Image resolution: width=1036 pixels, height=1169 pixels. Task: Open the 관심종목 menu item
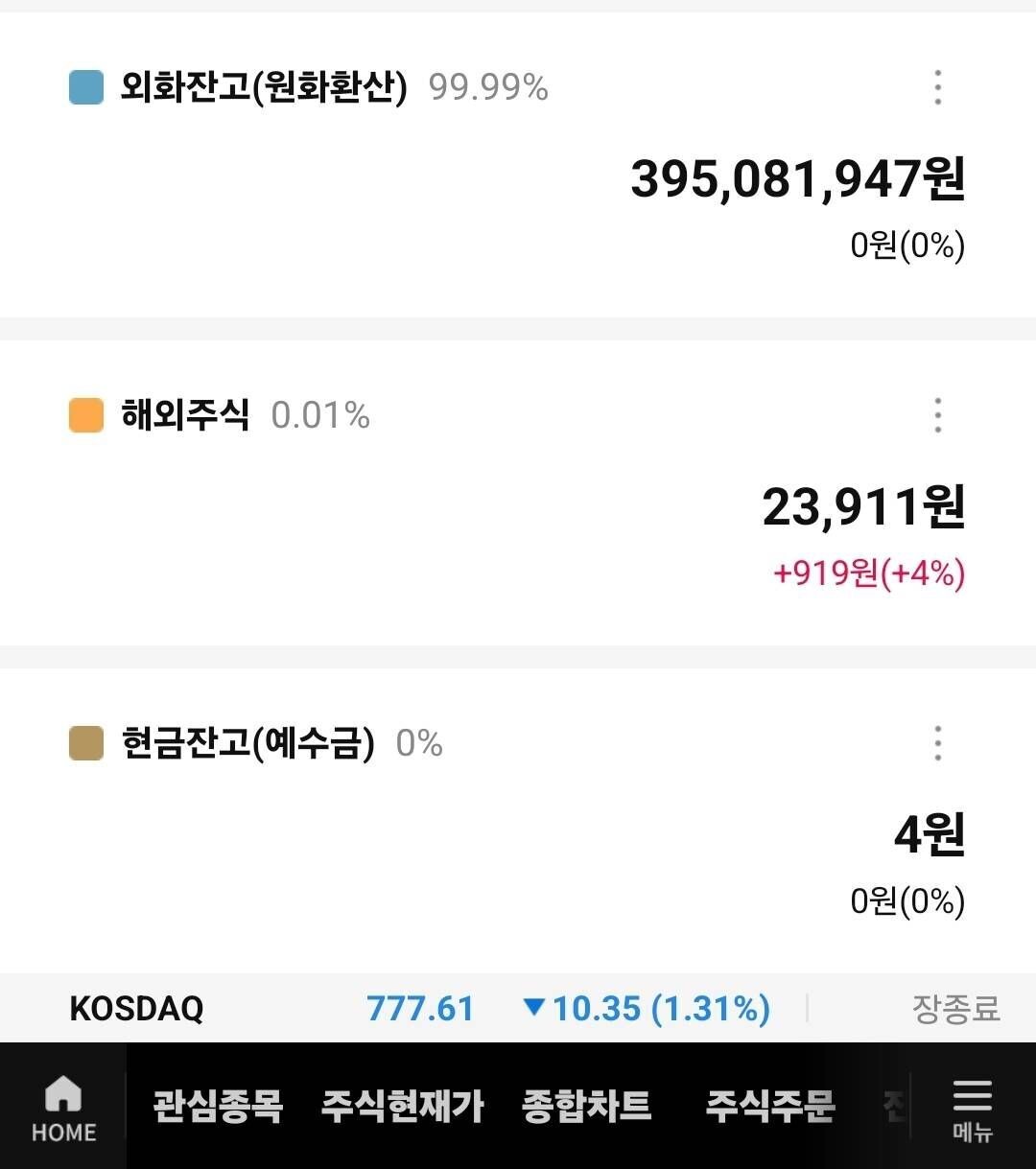pos(218,1105)
